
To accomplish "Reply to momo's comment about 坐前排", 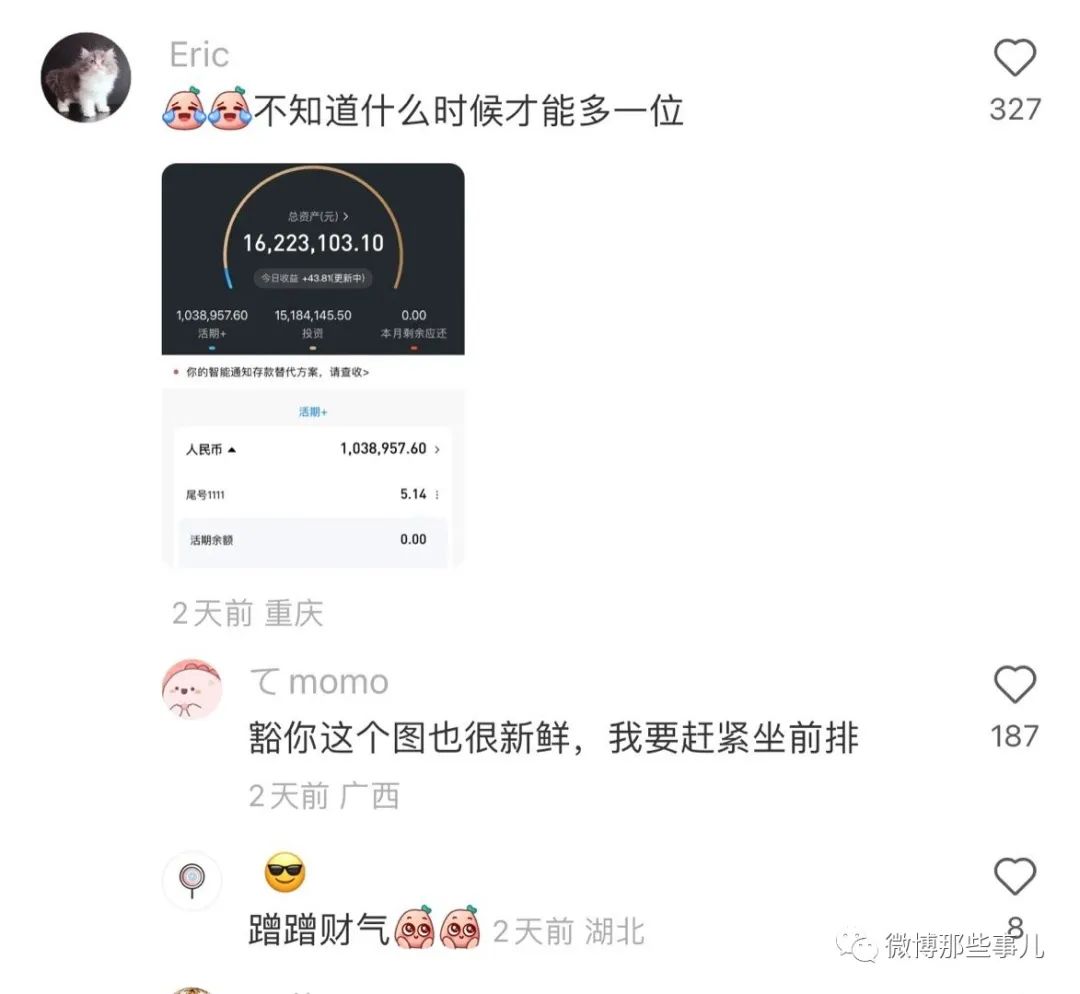I will [552, 739].
